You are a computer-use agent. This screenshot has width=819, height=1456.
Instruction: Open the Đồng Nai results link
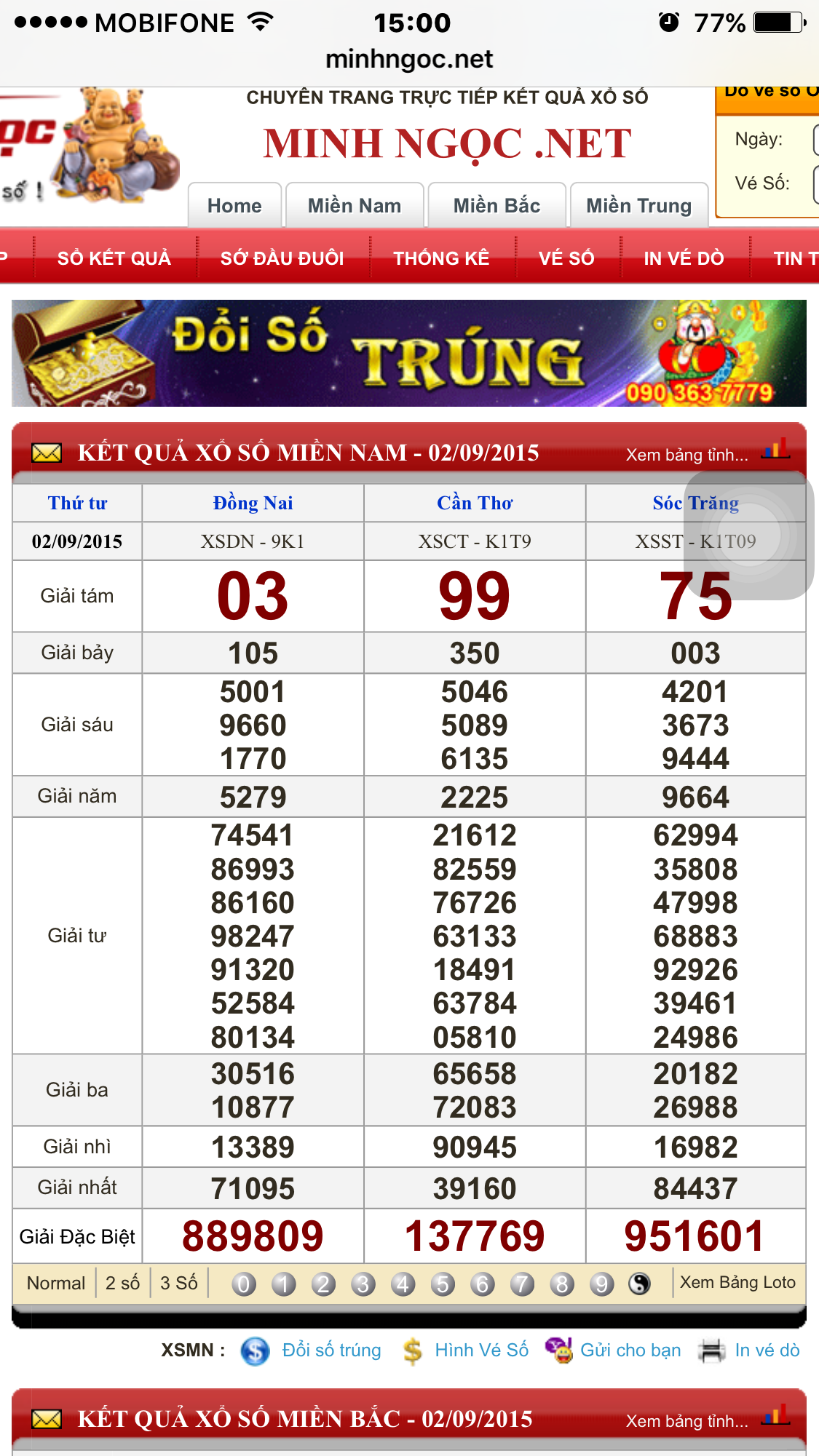coord(253,503)
